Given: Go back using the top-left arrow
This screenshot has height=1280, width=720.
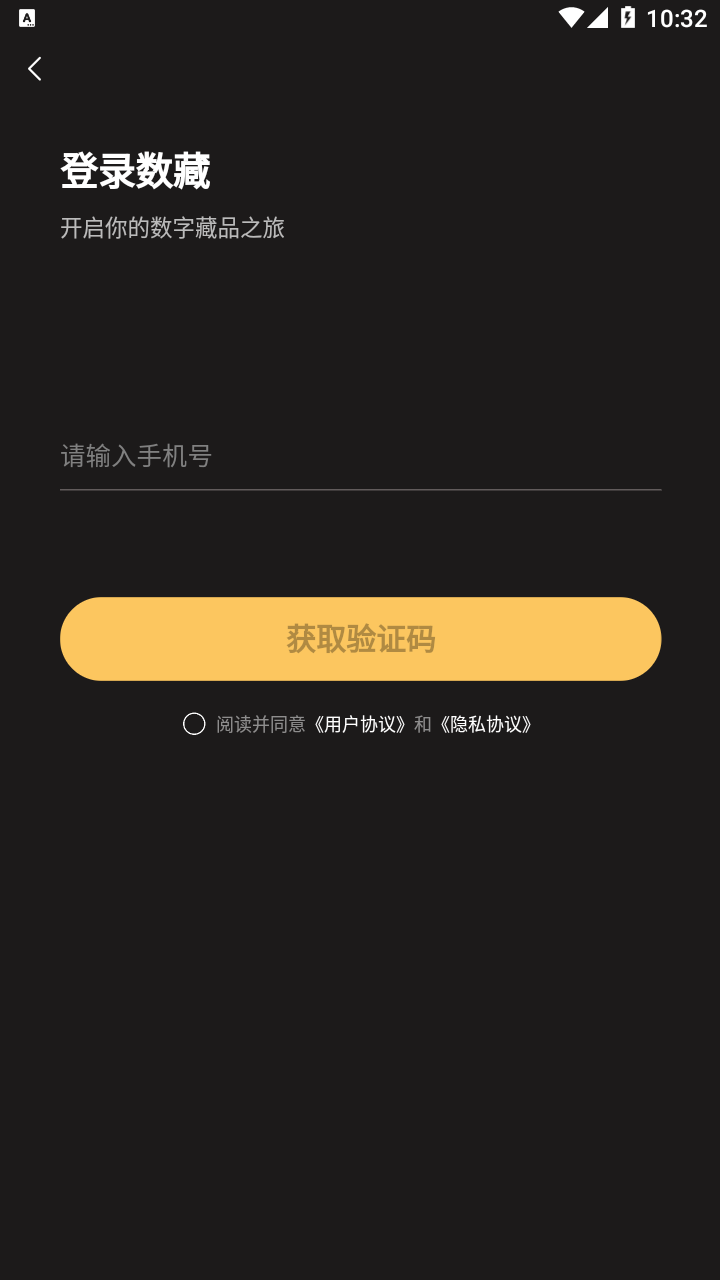Looking at the screenshot, I should [35, 69].
